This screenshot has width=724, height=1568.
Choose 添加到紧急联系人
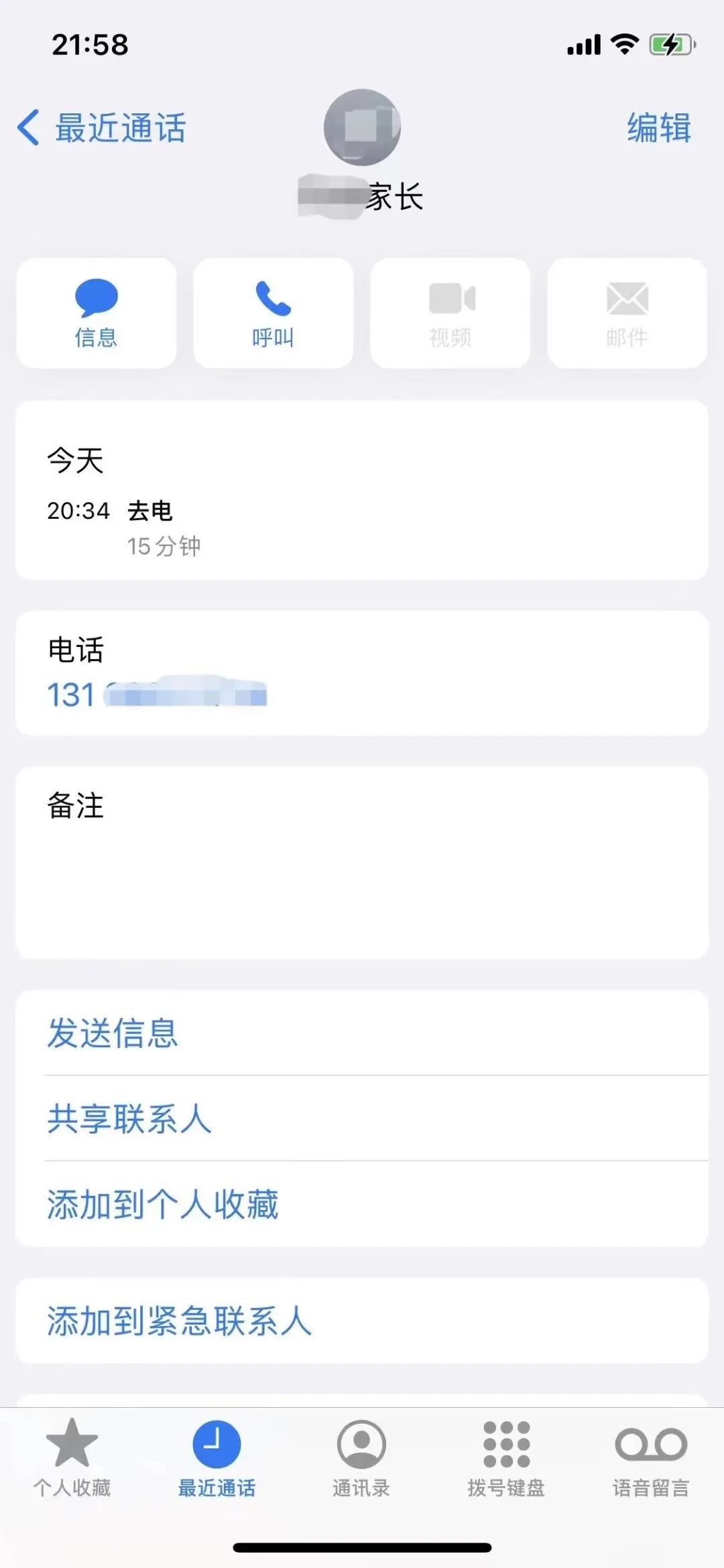pos(362,1321)
